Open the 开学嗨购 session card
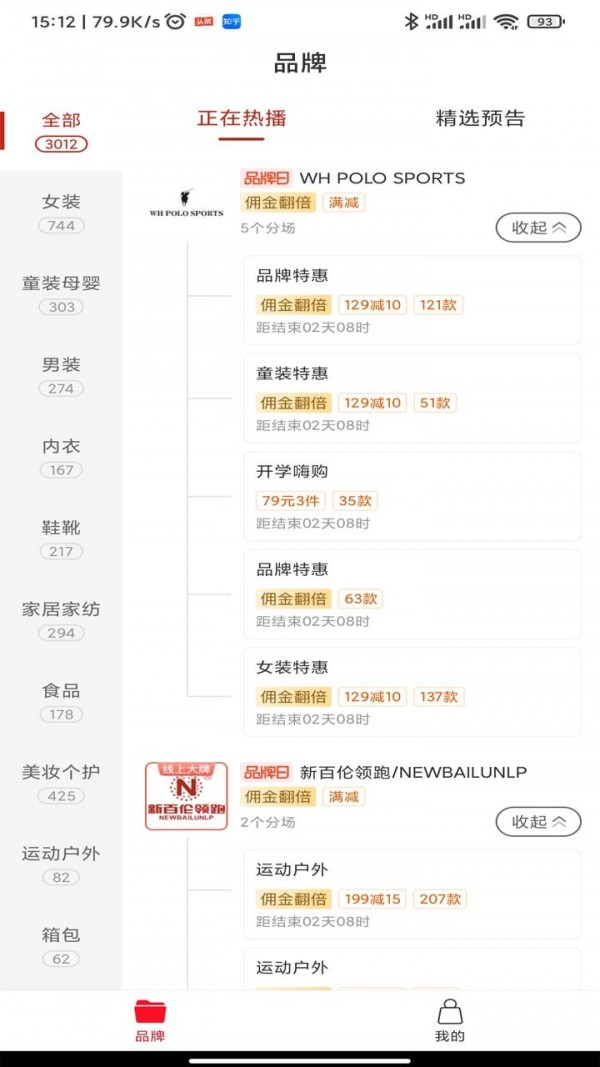 (412, 496)
